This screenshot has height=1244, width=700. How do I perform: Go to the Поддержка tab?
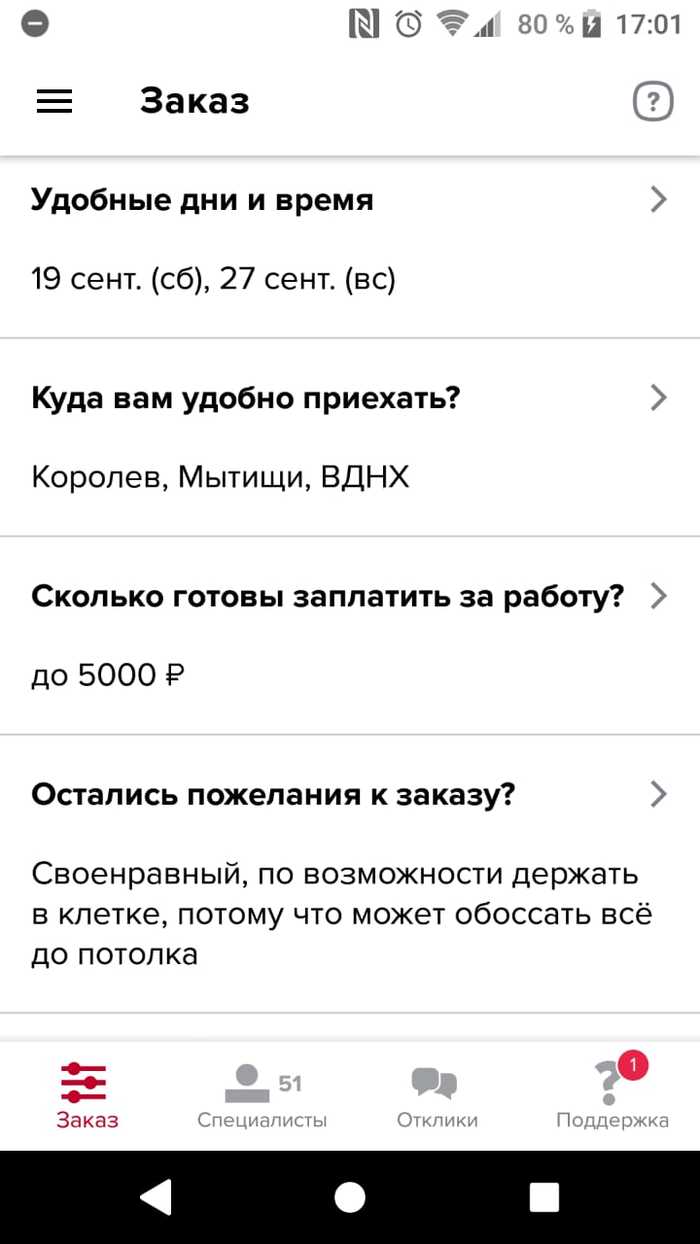(612, 1096)
